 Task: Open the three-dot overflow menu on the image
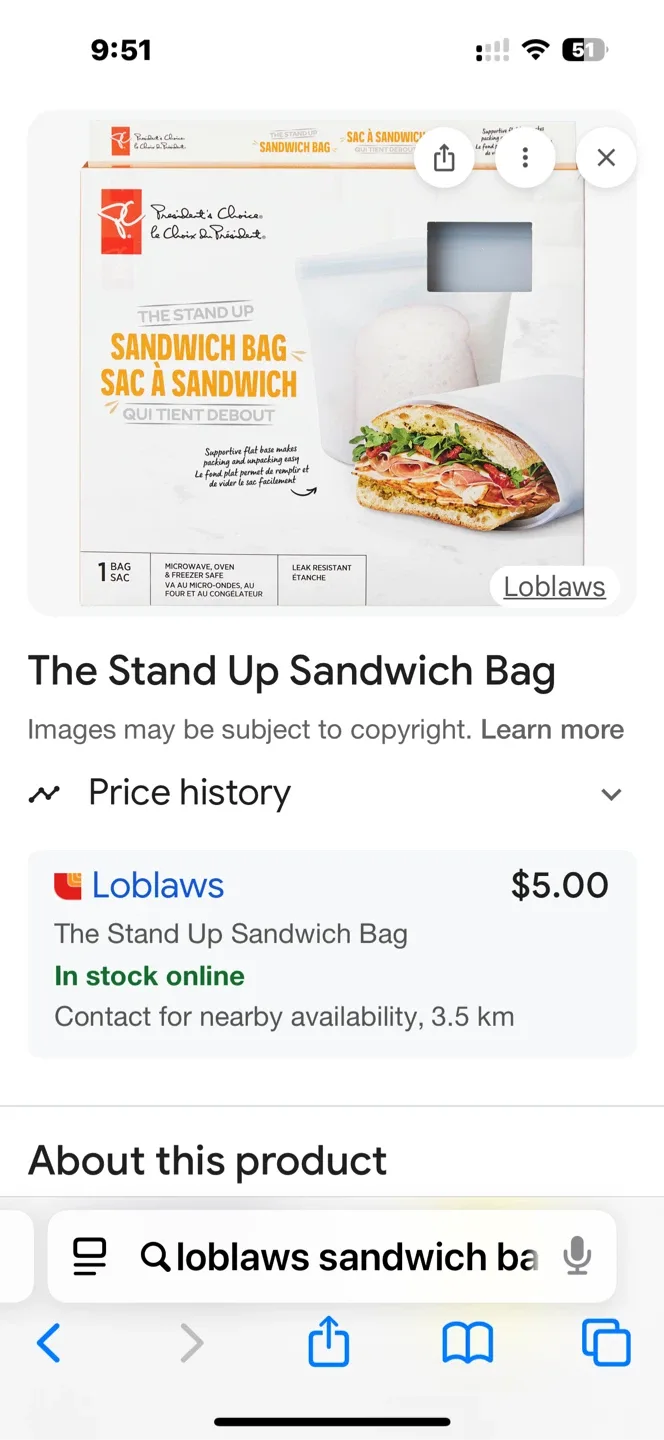(525, 158)
